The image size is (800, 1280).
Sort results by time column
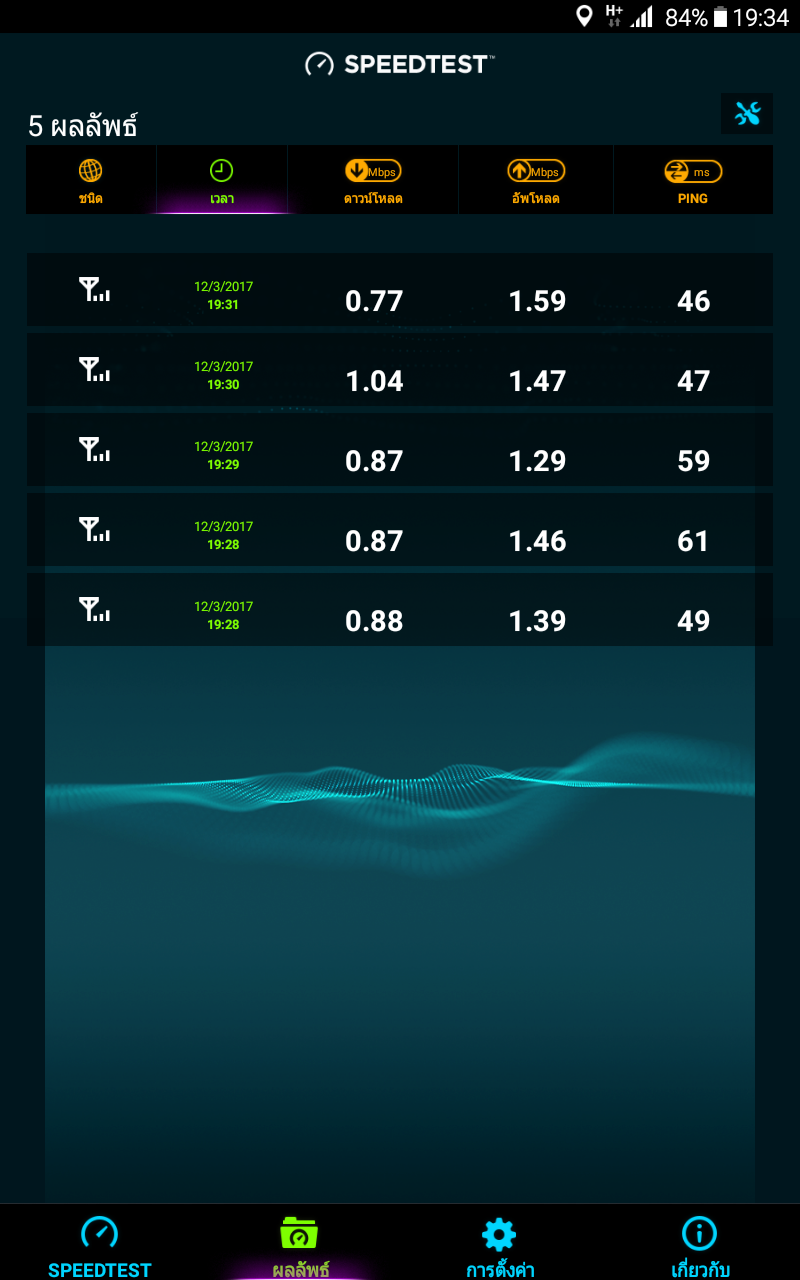point(222,180)
